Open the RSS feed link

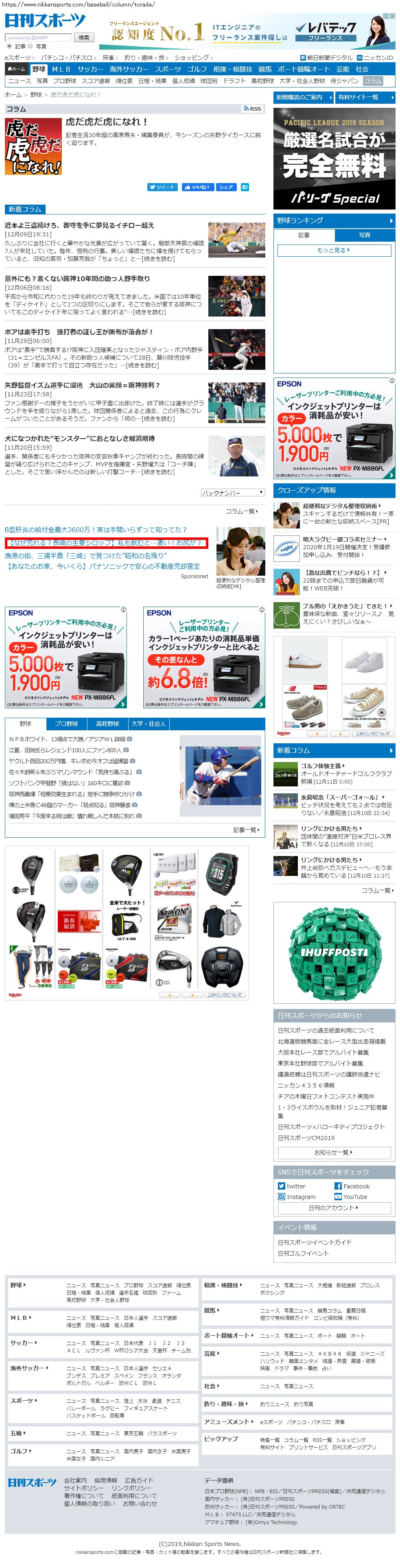point(252,109)
